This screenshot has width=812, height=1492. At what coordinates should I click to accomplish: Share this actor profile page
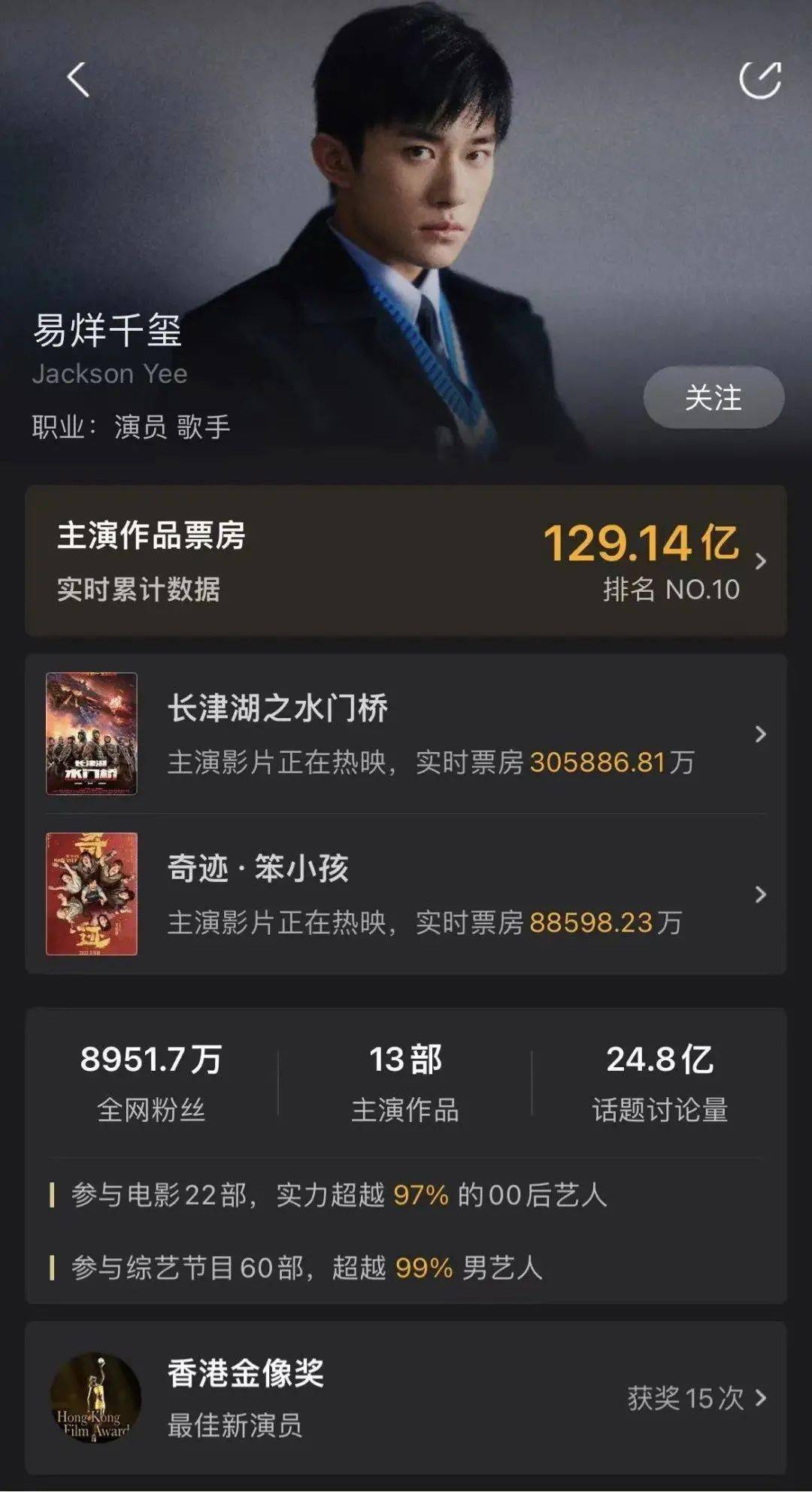759,80
